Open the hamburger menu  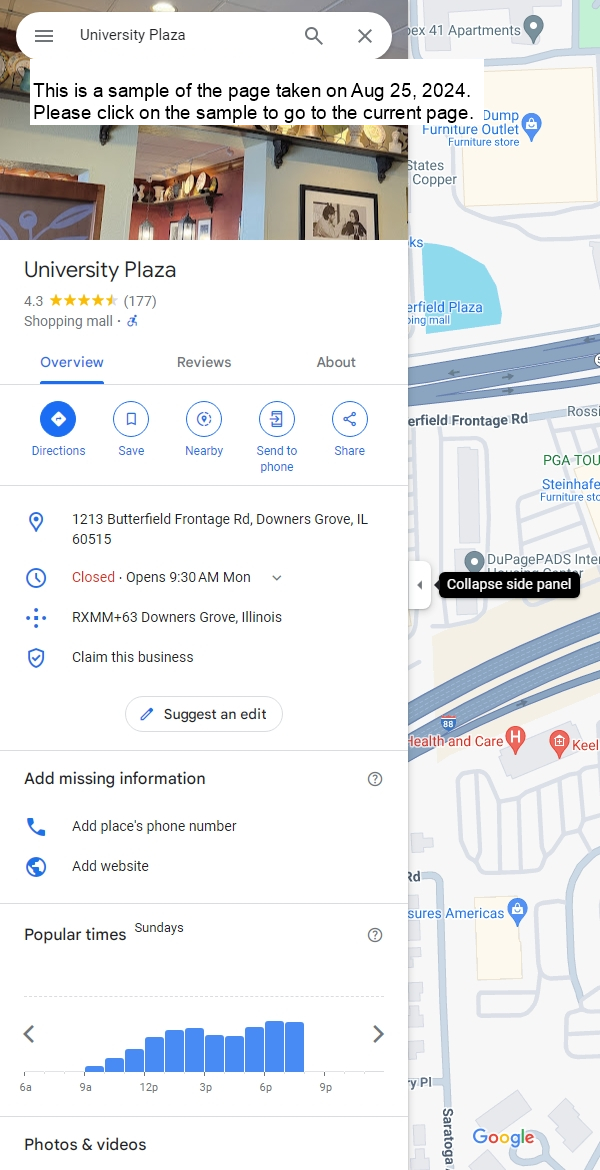[x=44, y=36]
